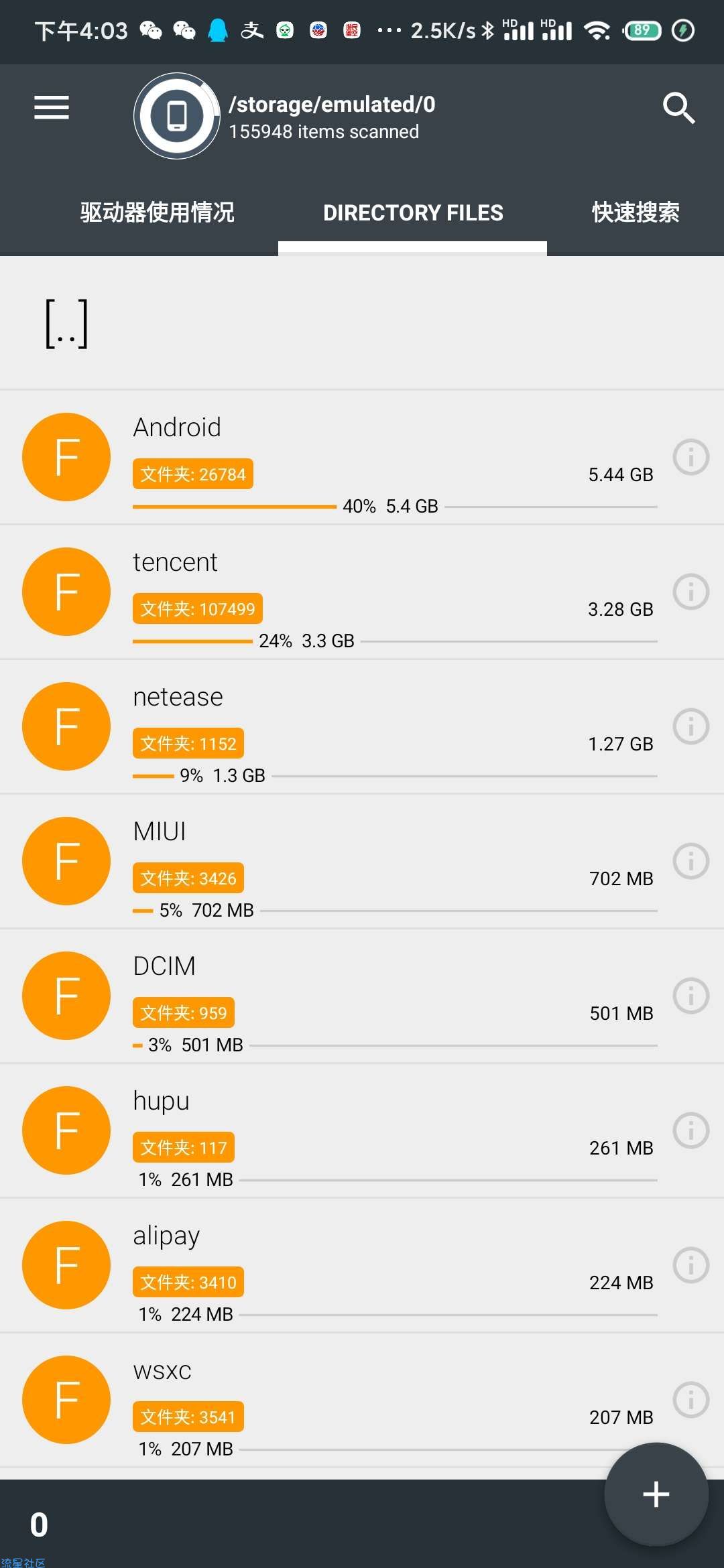The width and height of the screenshot is (724, 1568).
Task: View info for the netease folder
Action: [691, 726]
